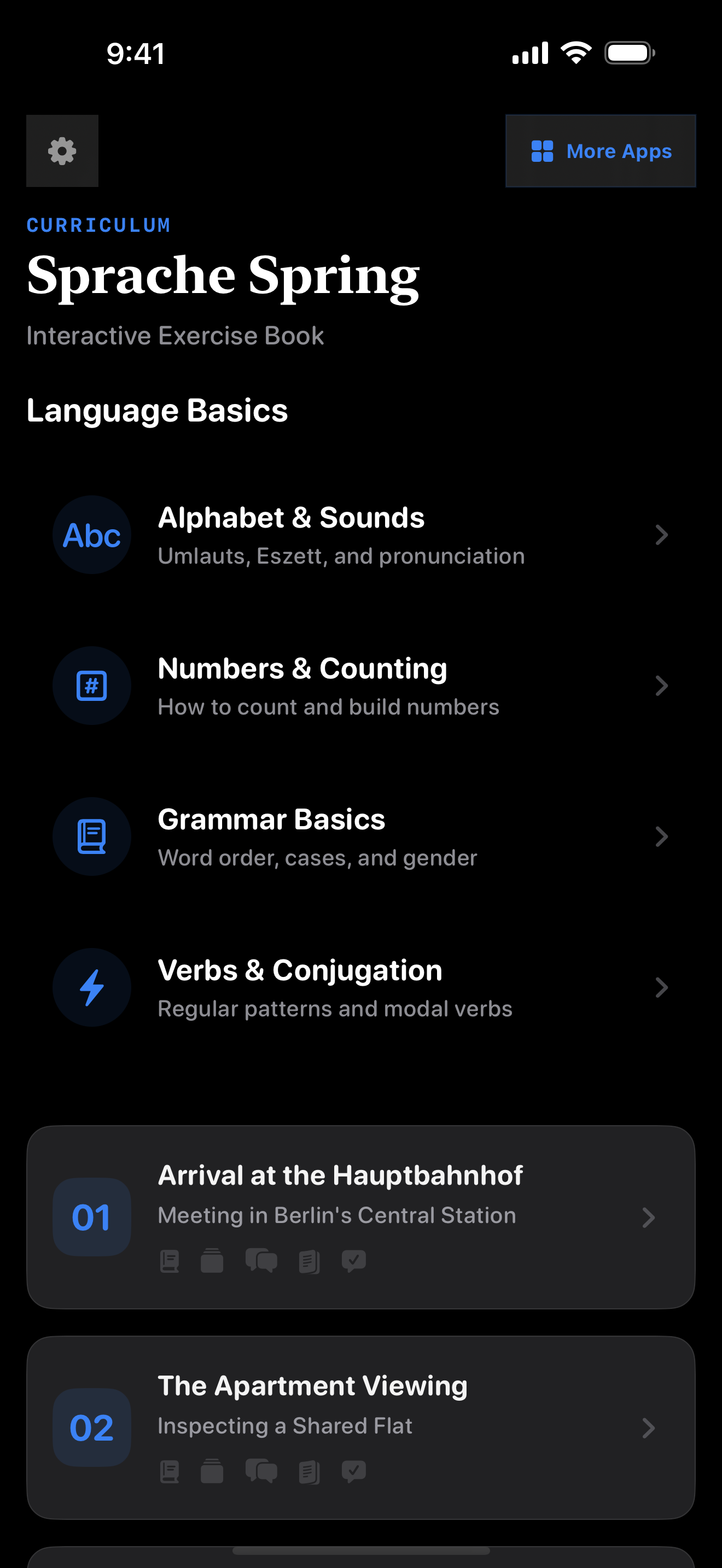Click the book icon next to Grammar Basics
The width and height of the screenshot is (722, 1568).
[91, 836]
